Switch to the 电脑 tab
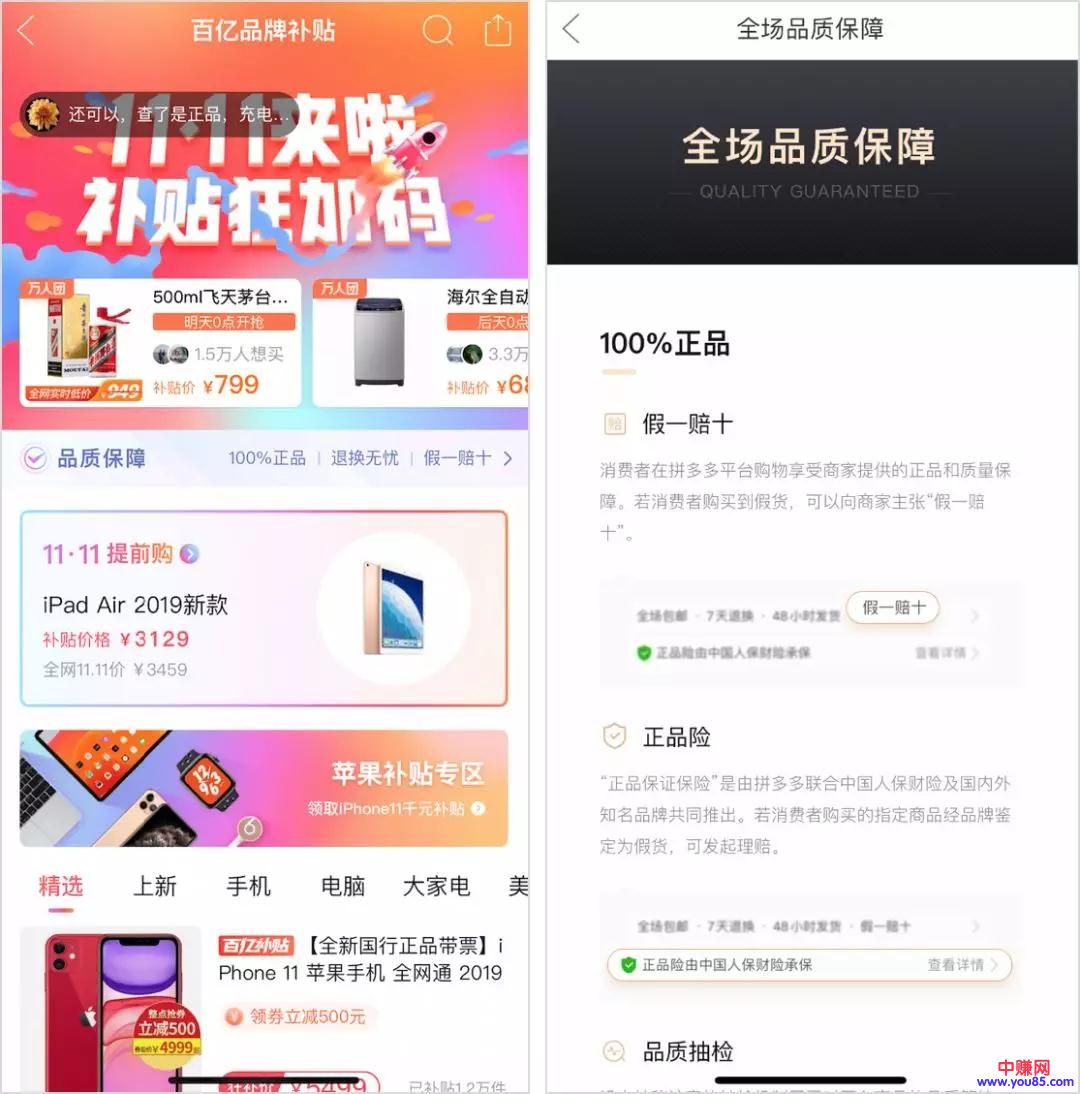1080x1094 pixels. pos(342,886)
